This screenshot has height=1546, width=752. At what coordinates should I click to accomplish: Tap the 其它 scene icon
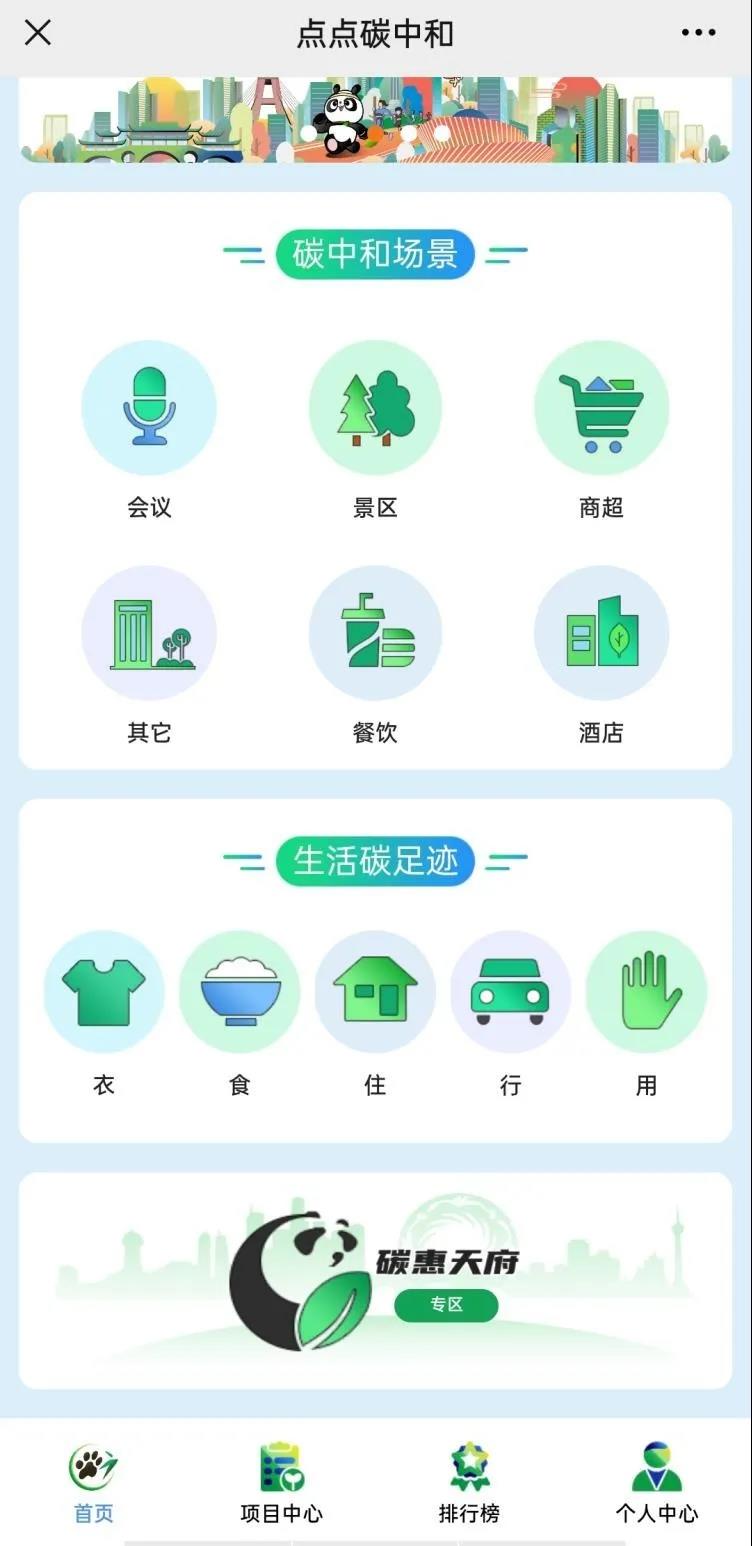coord(149,633)
